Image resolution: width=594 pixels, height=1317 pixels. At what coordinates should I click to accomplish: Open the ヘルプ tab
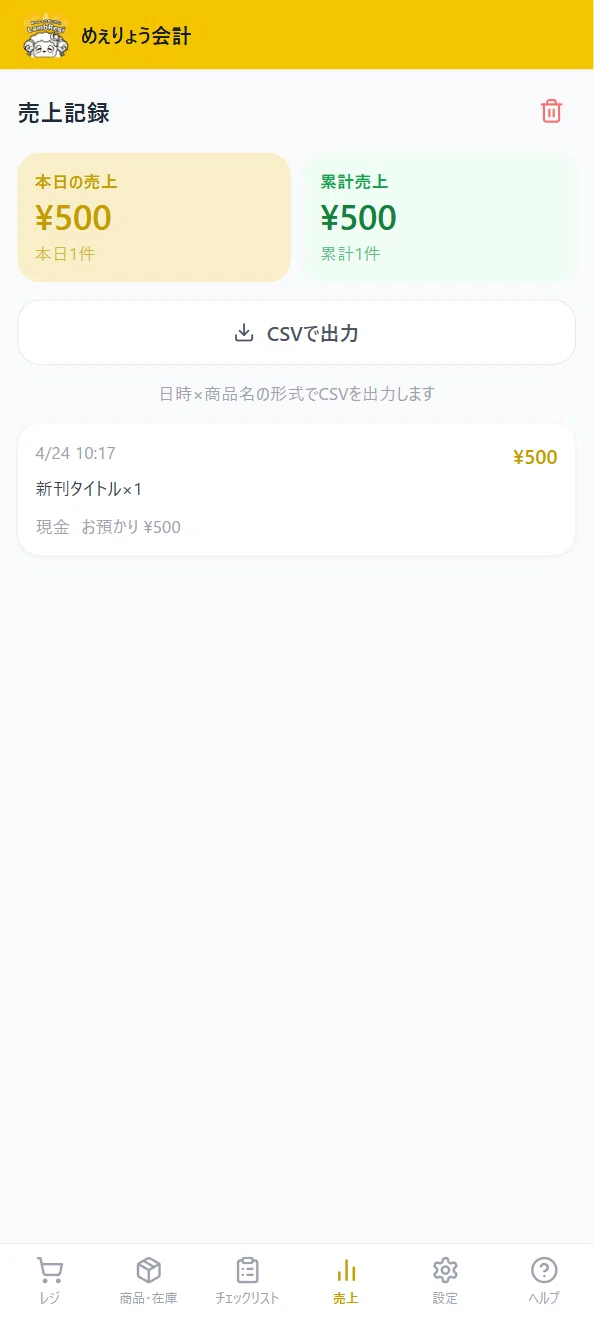click(544, 1281)
